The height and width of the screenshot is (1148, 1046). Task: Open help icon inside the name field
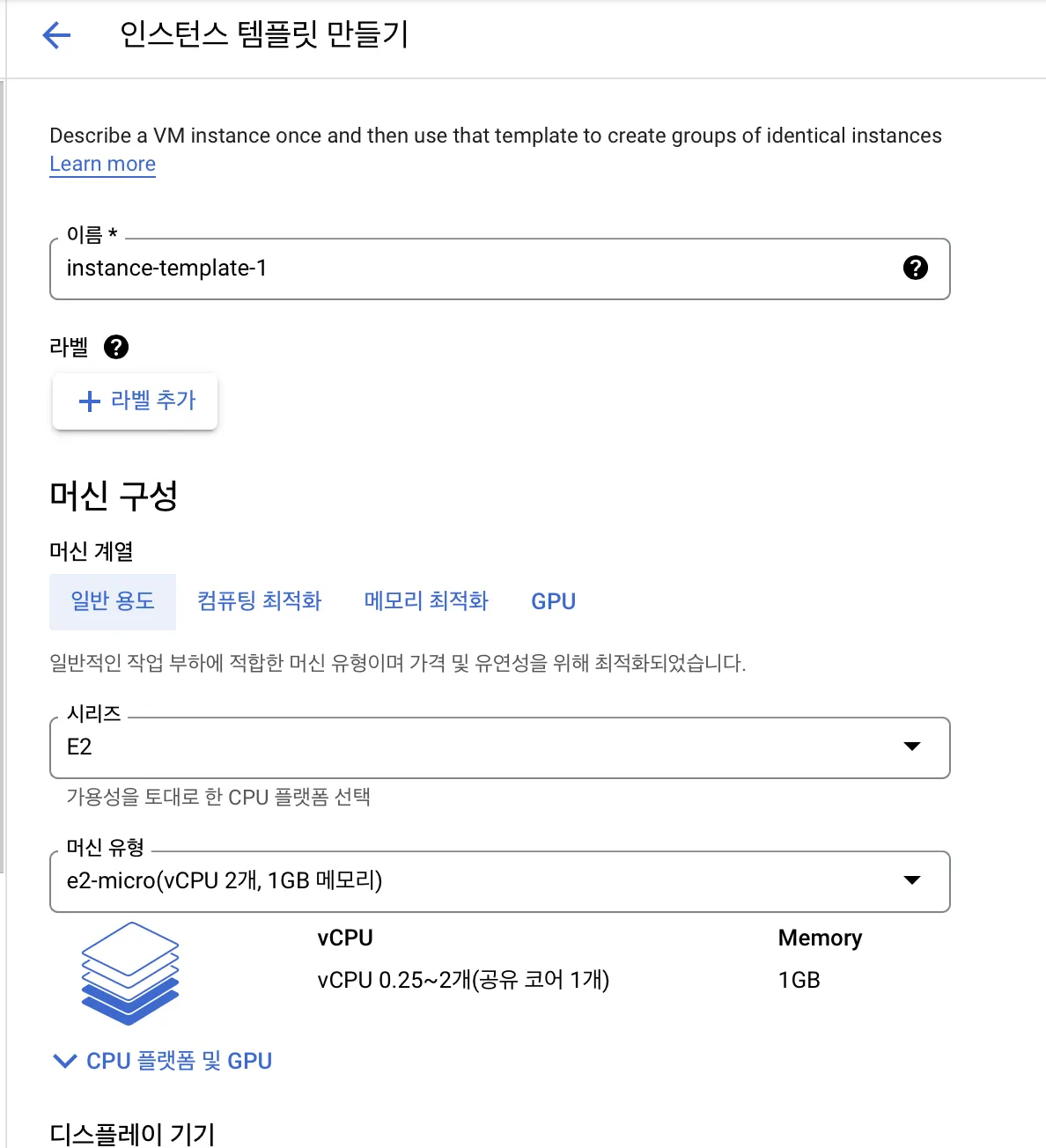click(x=916, y=268)
